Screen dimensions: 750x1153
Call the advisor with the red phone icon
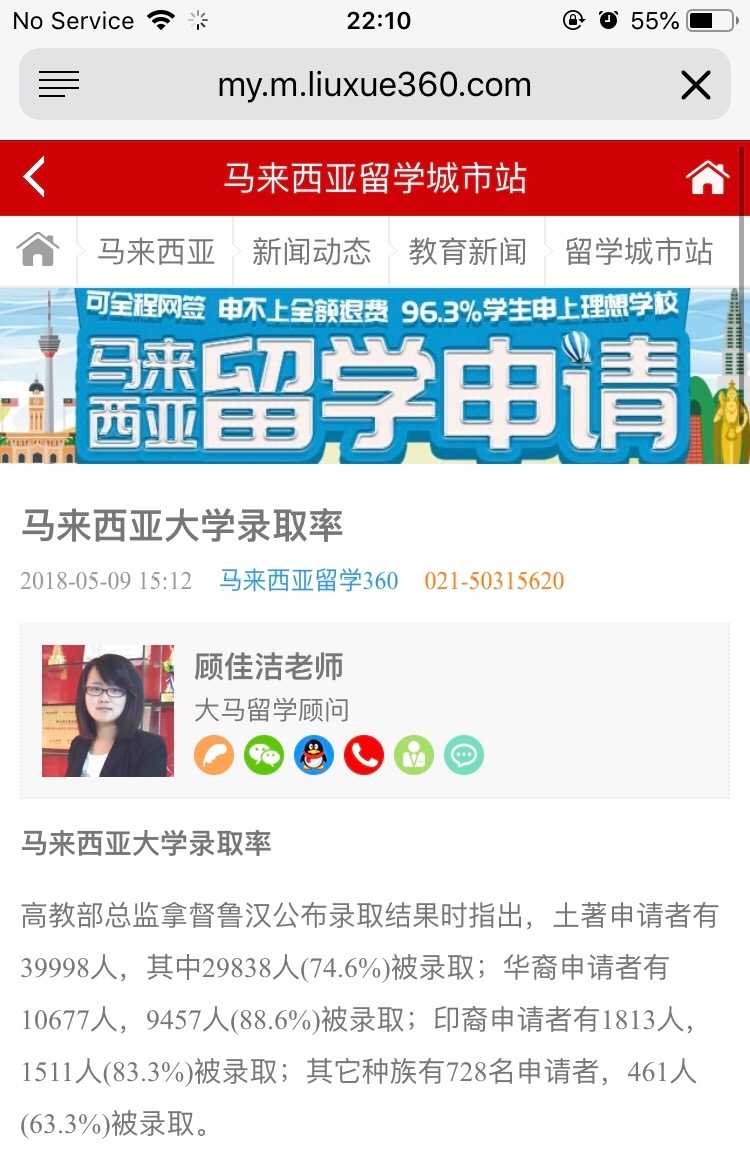364,755
